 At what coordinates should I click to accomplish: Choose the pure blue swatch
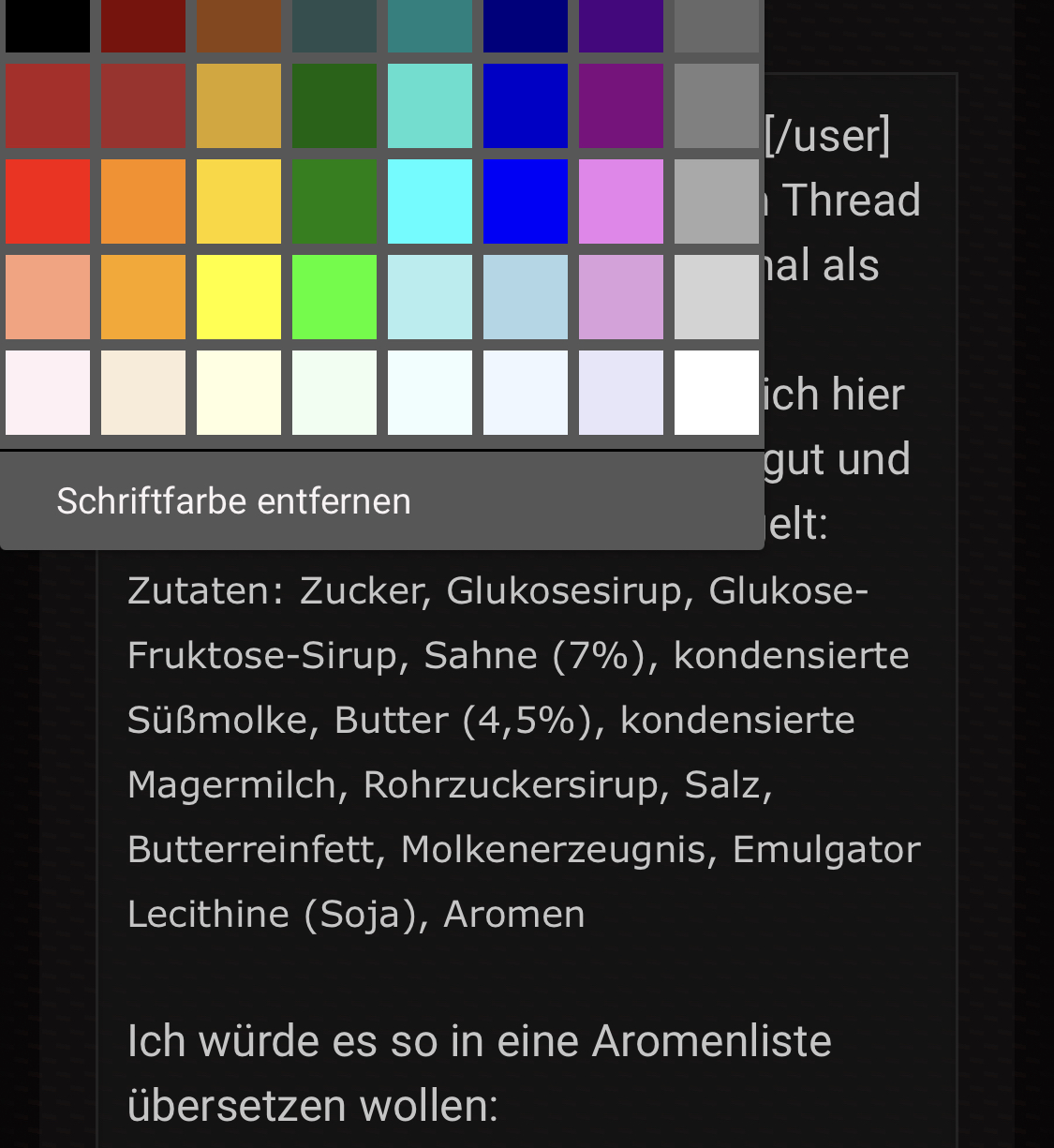click(526, 201)
